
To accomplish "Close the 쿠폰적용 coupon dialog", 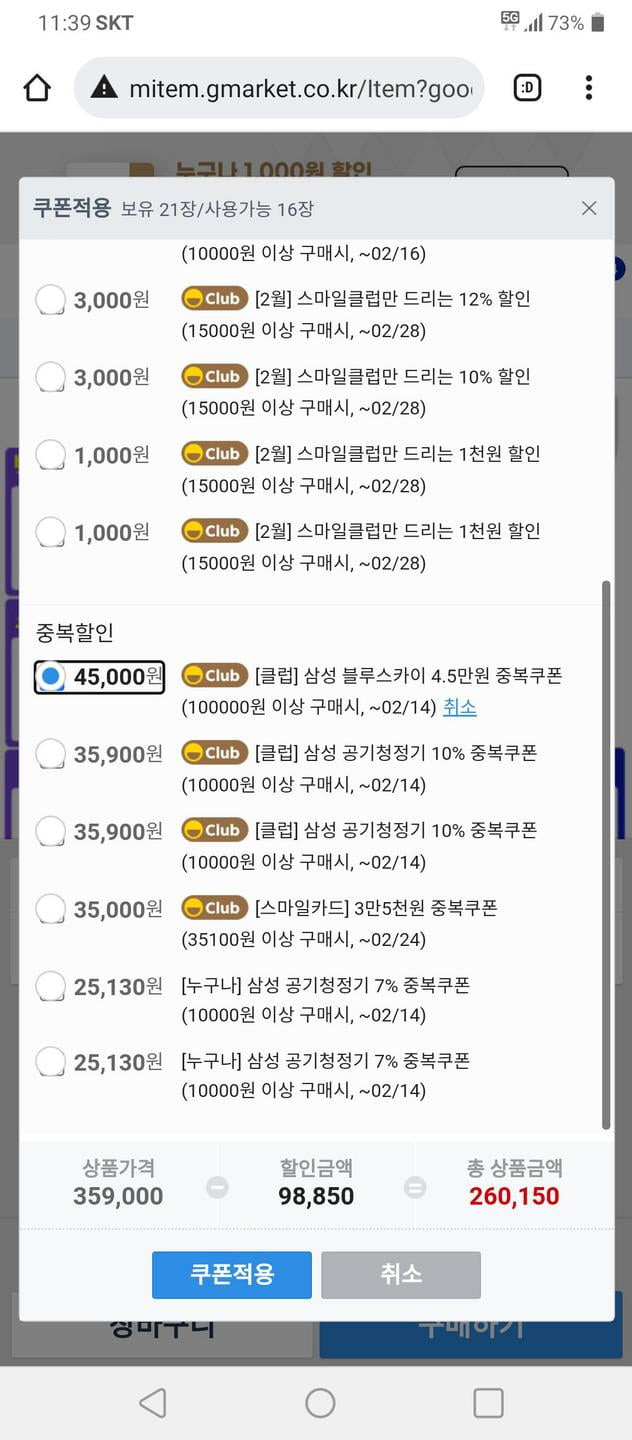I will [x=589, y=208].
